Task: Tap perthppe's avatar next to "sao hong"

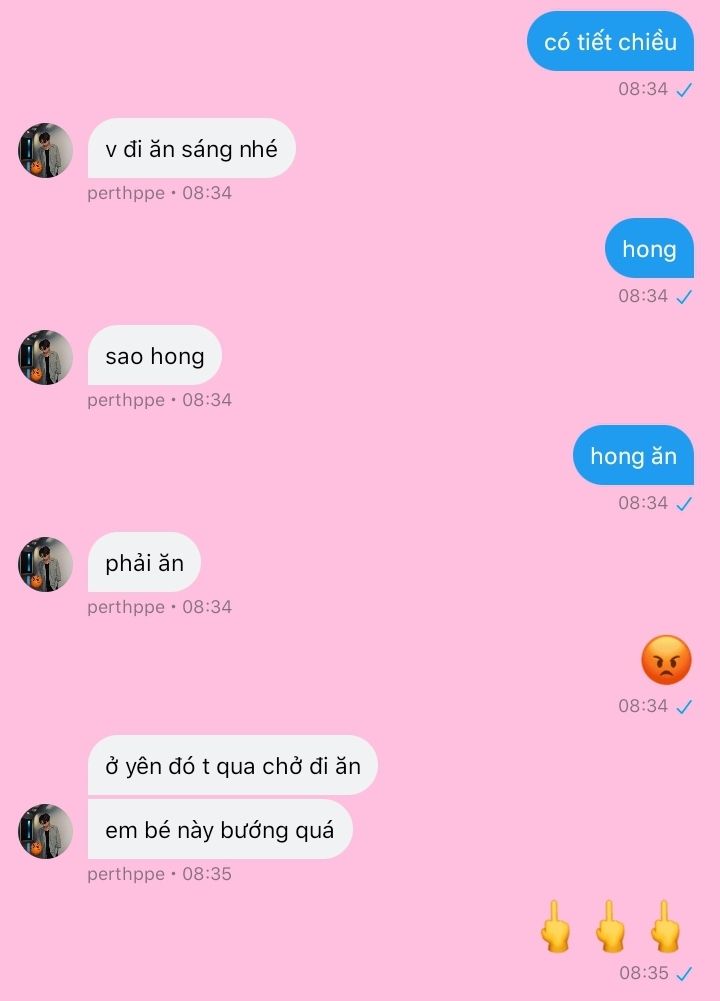Action: tap(45, 357)
